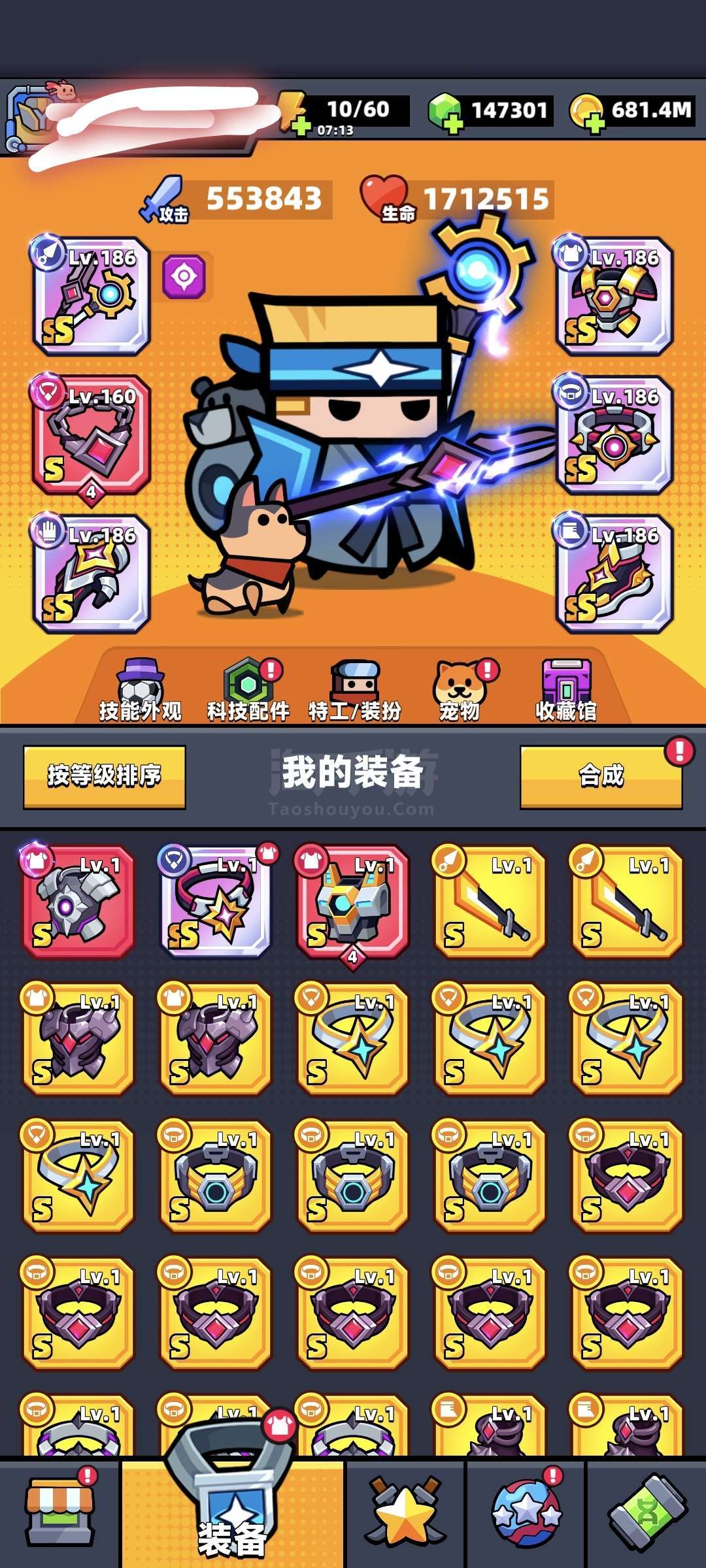706x1568 pixels.
Task: Select the equipped Lv.186 SS belt
Action: click(x=614, y=434)
